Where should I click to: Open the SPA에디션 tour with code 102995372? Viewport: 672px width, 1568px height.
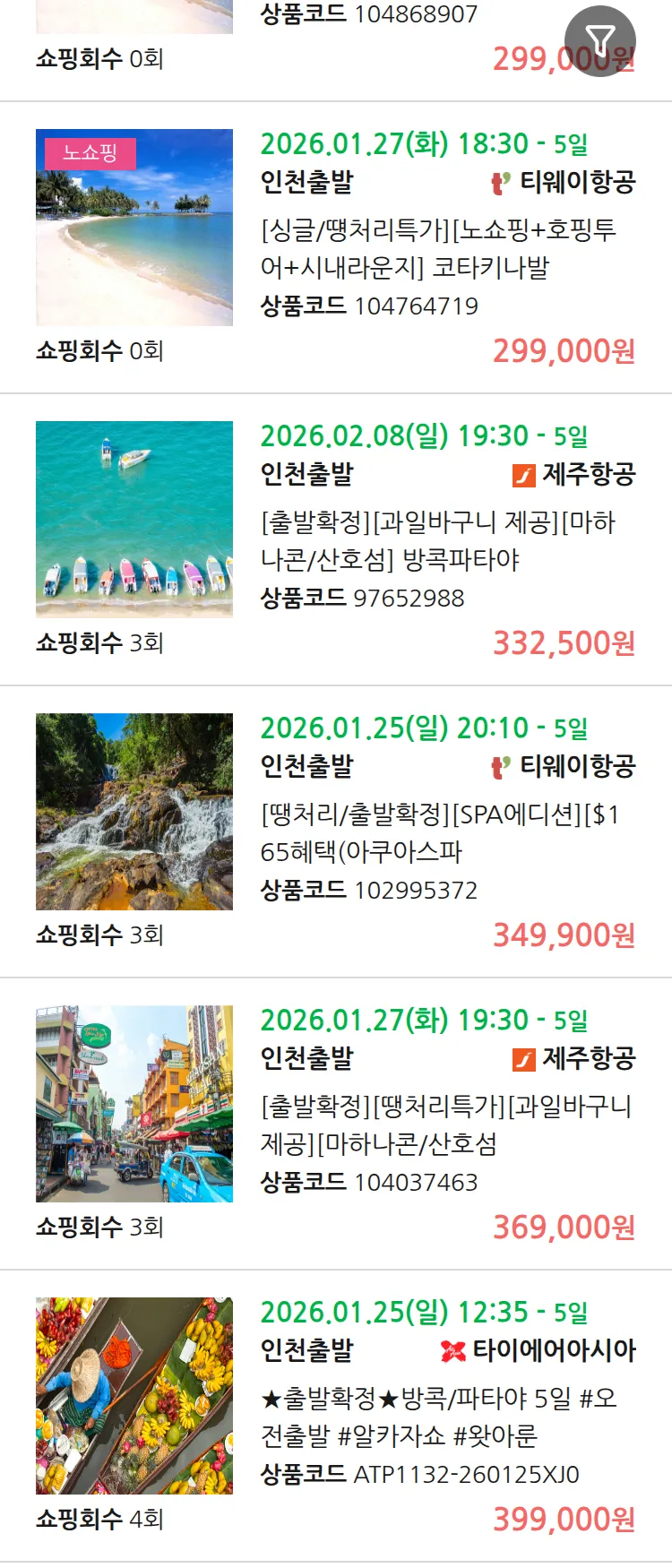437,832
